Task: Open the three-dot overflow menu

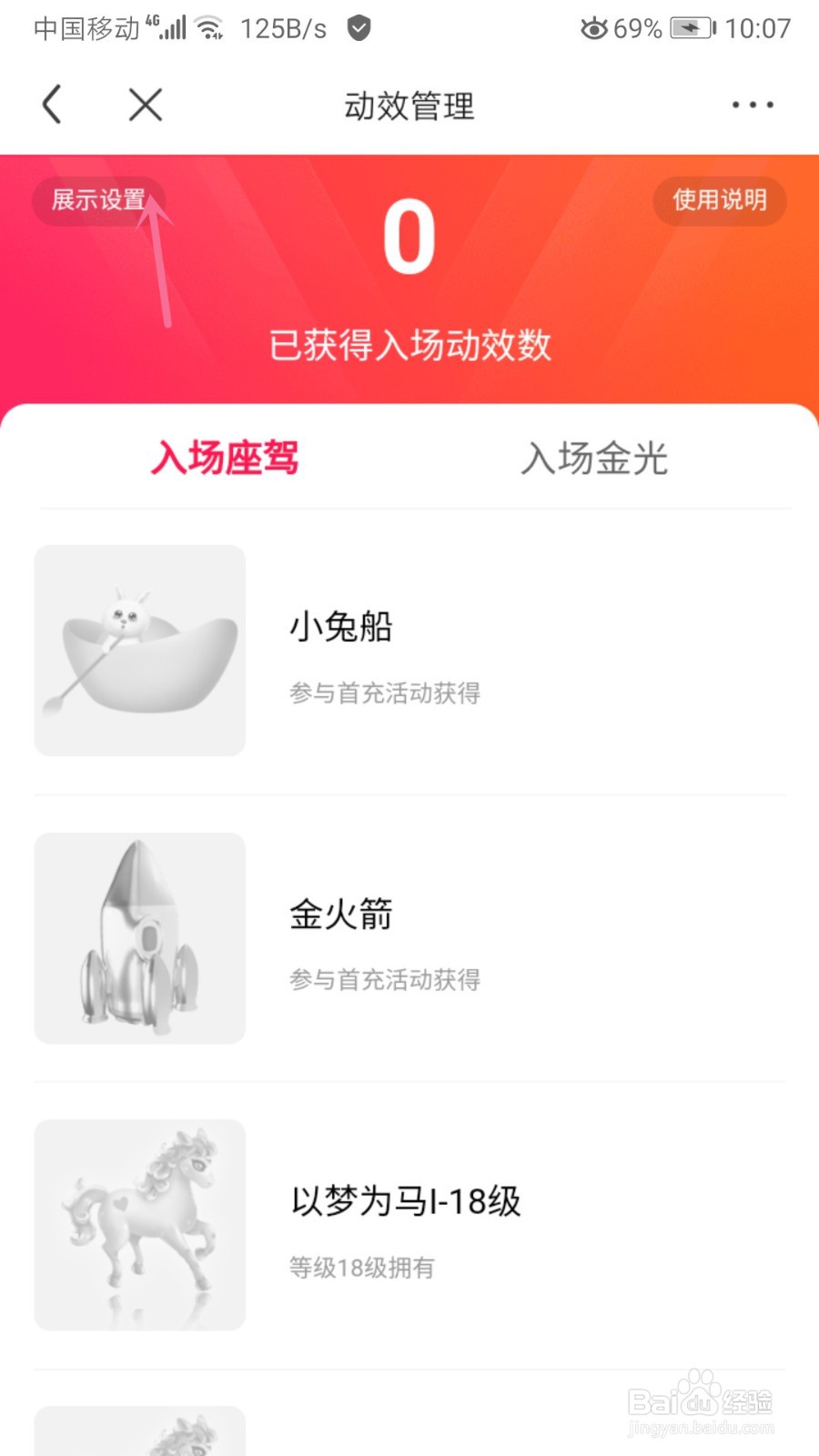Action: (x=753, y=105)
